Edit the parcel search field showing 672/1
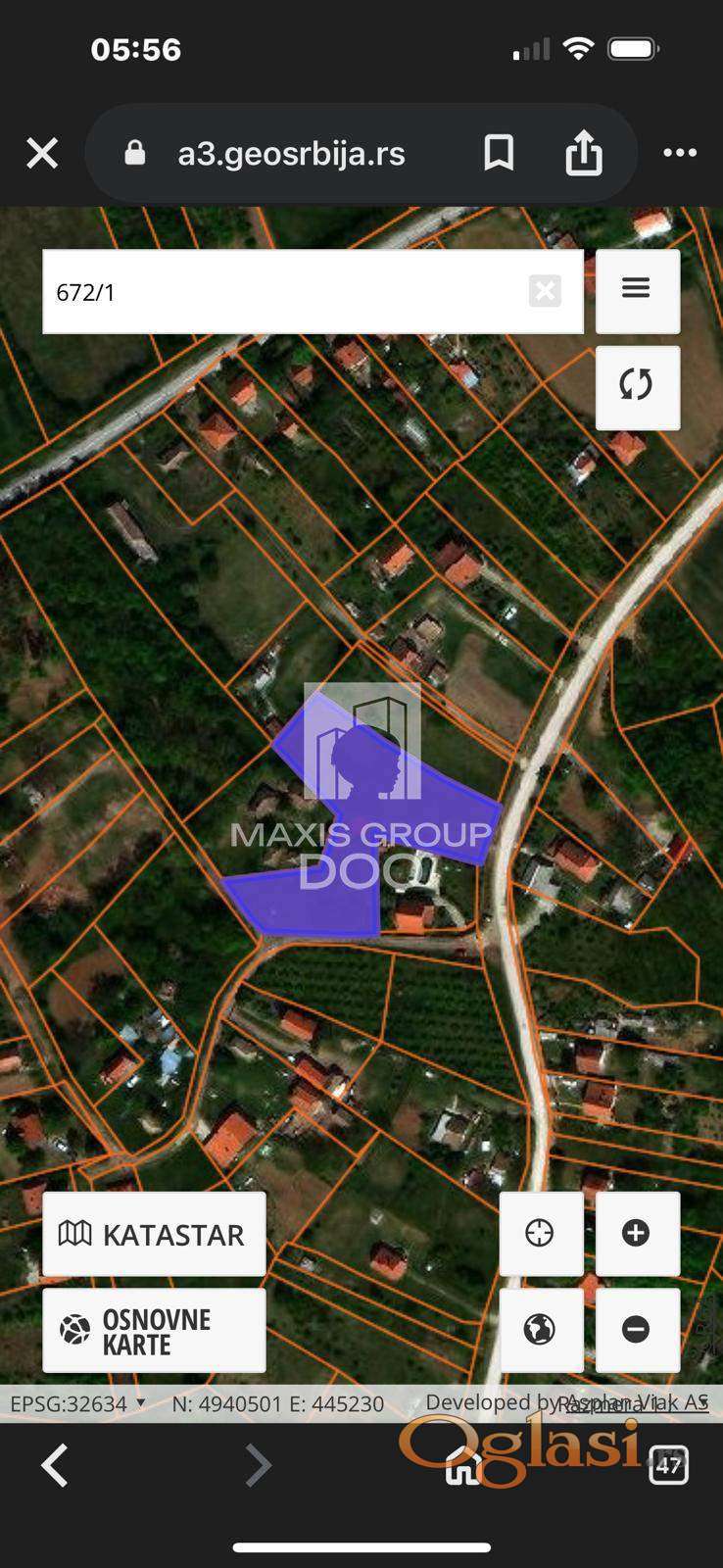The height and width of the screenshot is (1568, 723). pyautogui.click(x=284, y=292)
